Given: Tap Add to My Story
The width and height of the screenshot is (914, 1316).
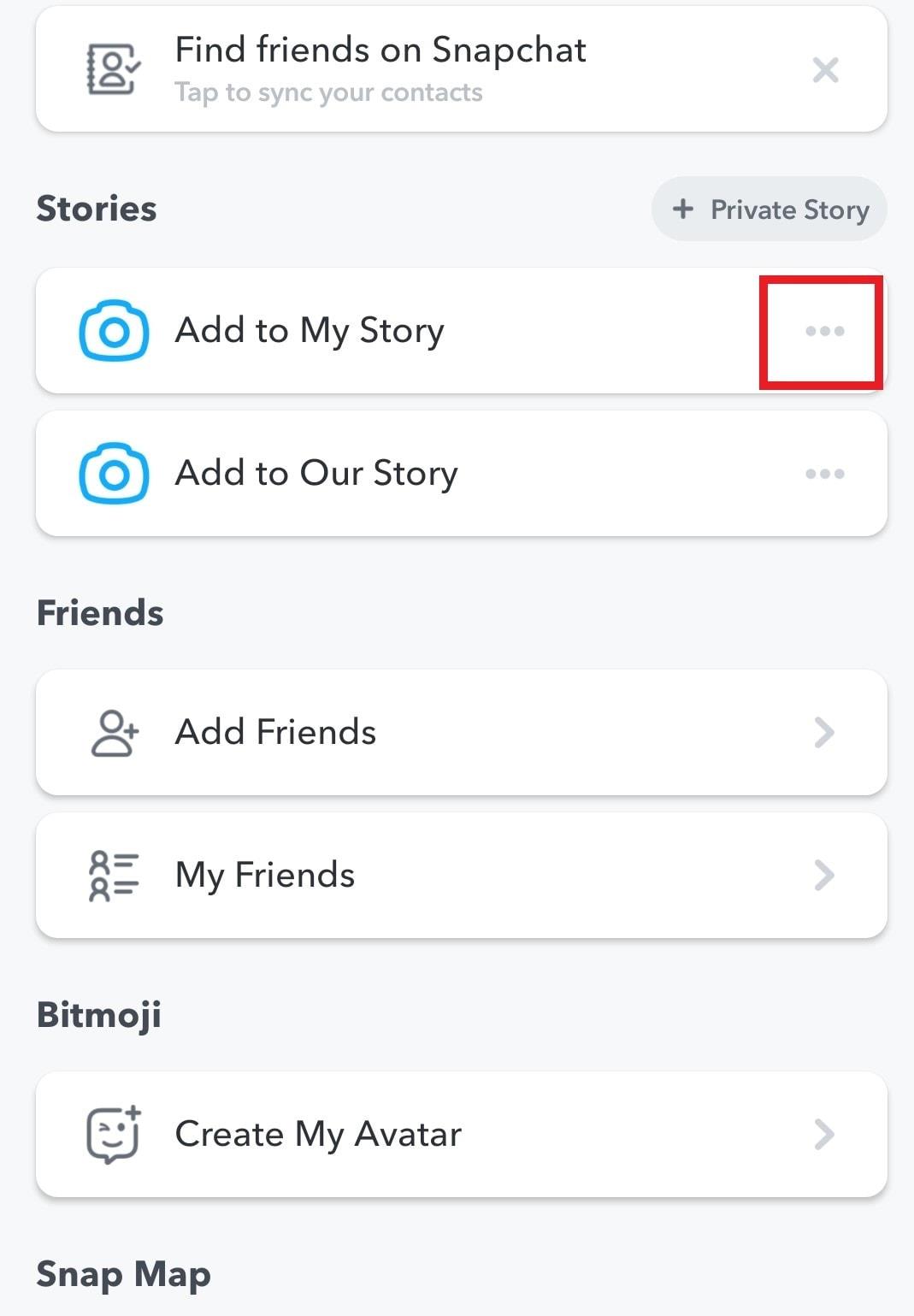Looking at the screenshot, I should click(x=310, y=331).
